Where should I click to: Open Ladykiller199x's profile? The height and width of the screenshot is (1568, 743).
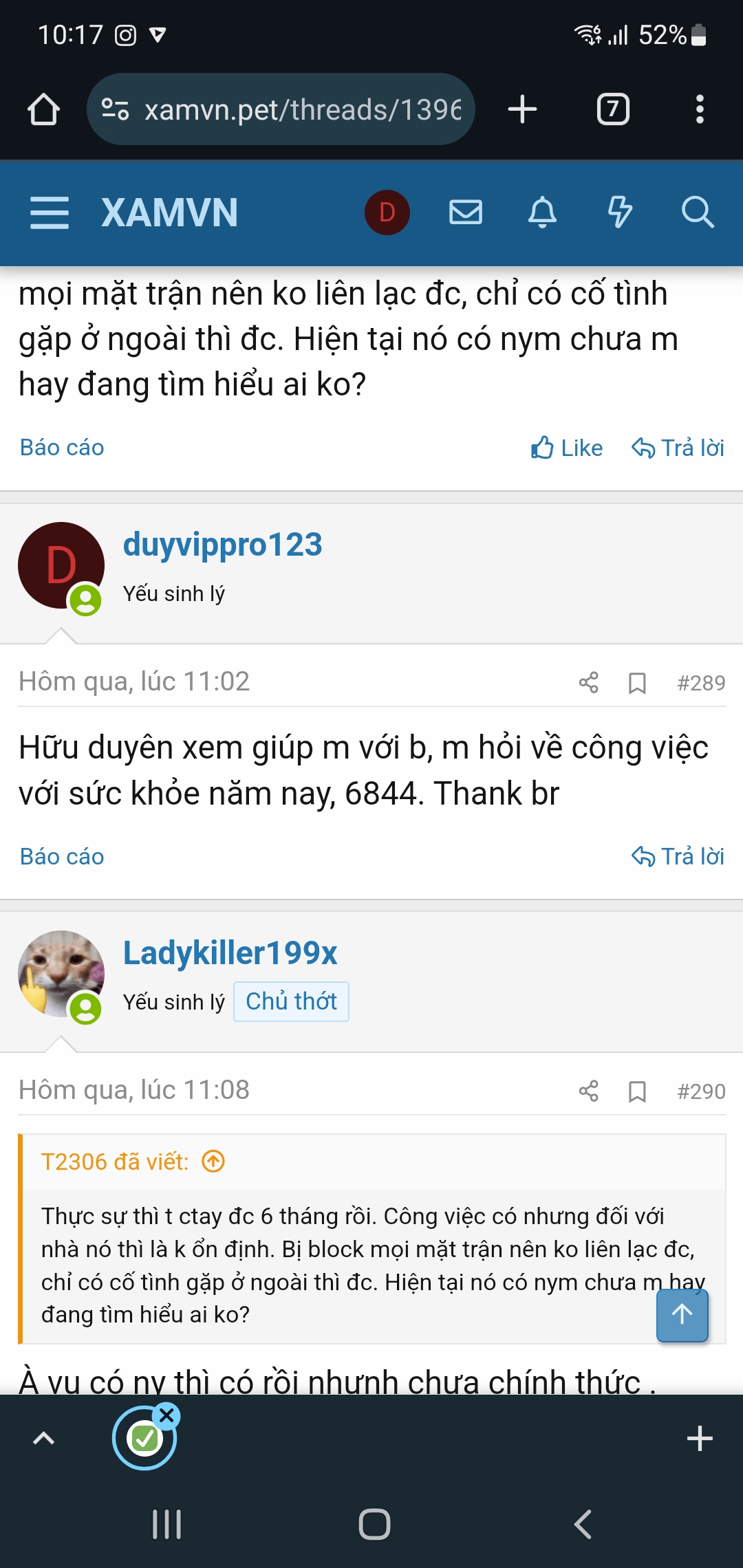230,953
